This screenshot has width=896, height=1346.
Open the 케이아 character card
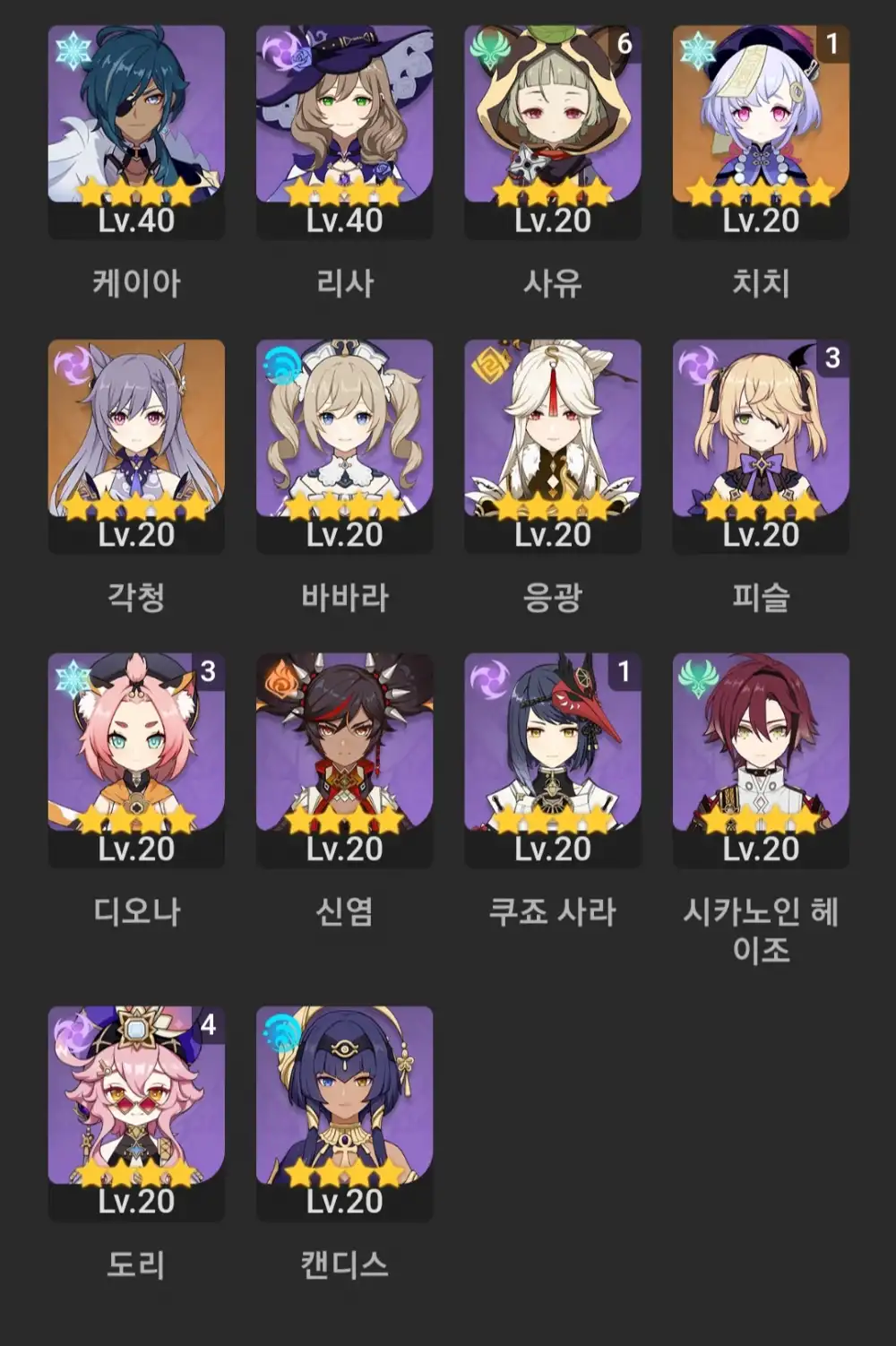click(136, 132)
